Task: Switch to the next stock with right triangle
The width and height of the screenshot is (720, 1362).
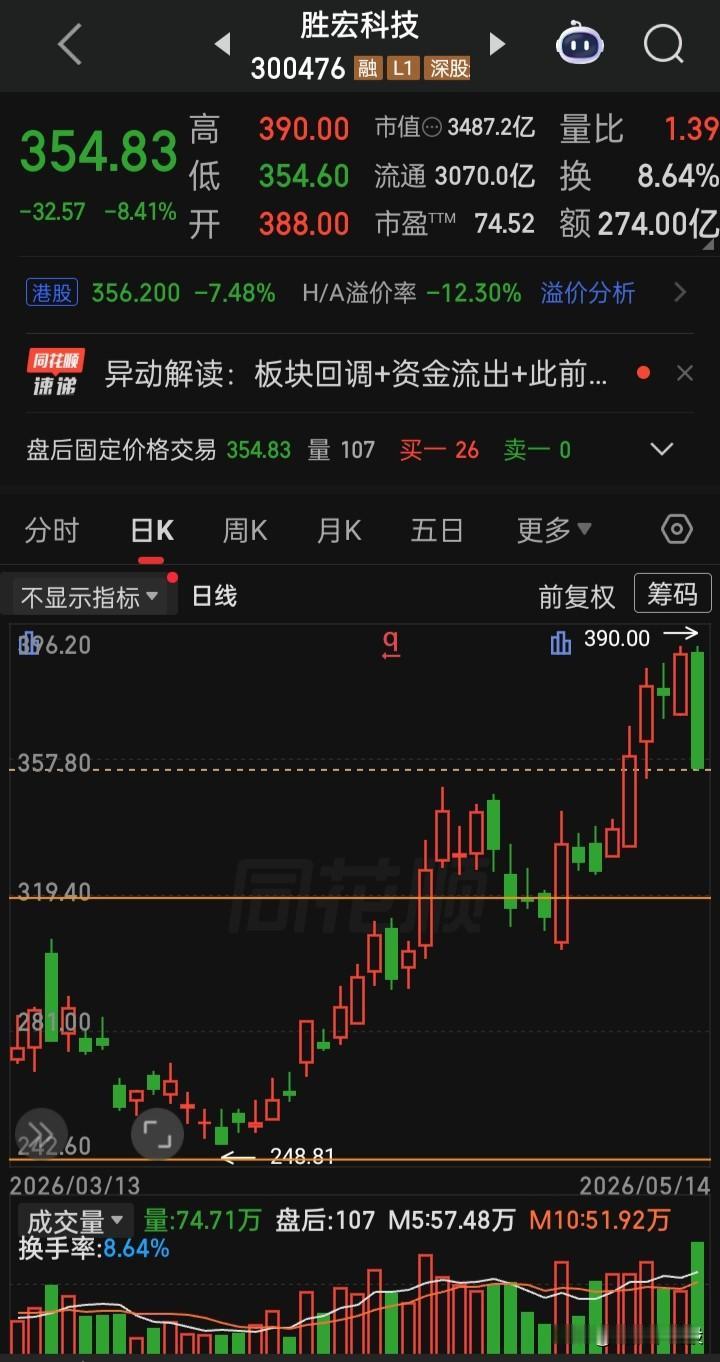Action: [x=497, y=44]
